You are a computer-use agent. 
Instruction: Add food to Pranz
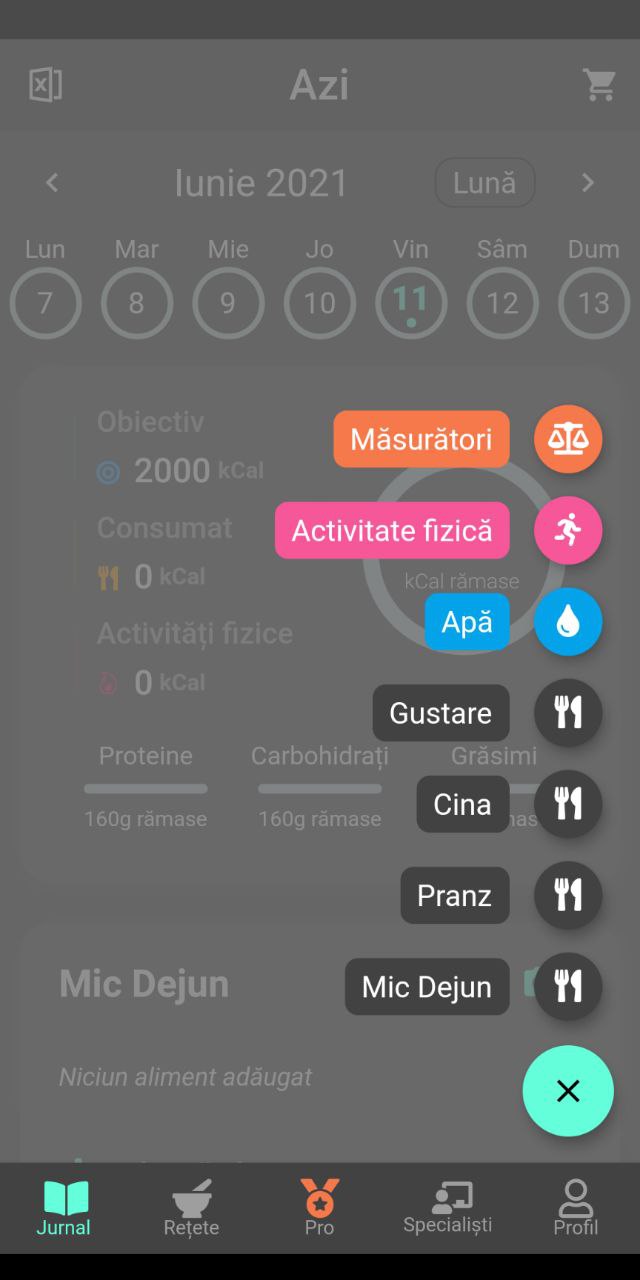[568, 895]
